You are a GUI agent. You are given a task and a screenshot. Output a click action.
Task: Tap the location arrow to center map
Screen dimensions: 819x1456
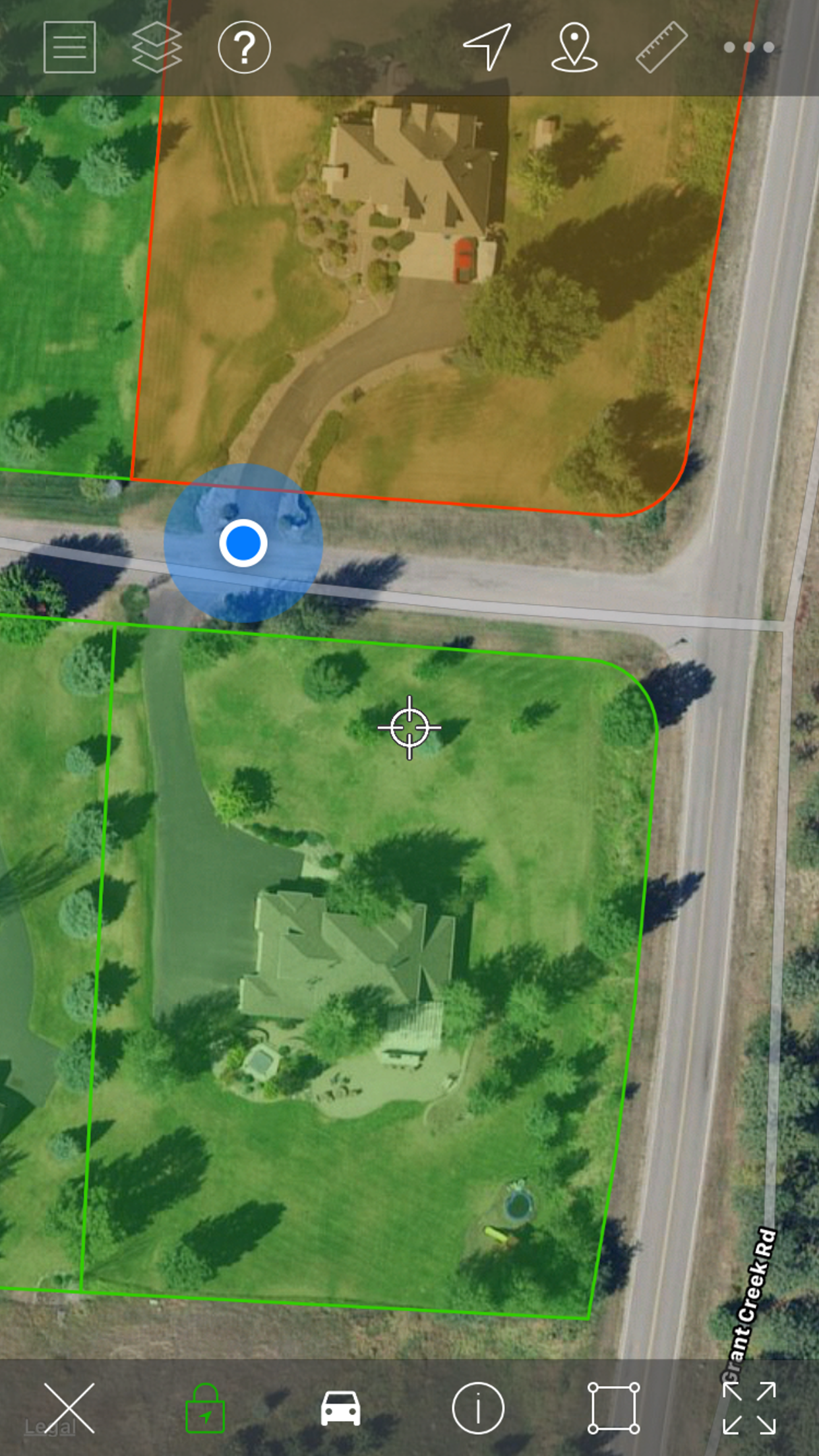(488, 46)
